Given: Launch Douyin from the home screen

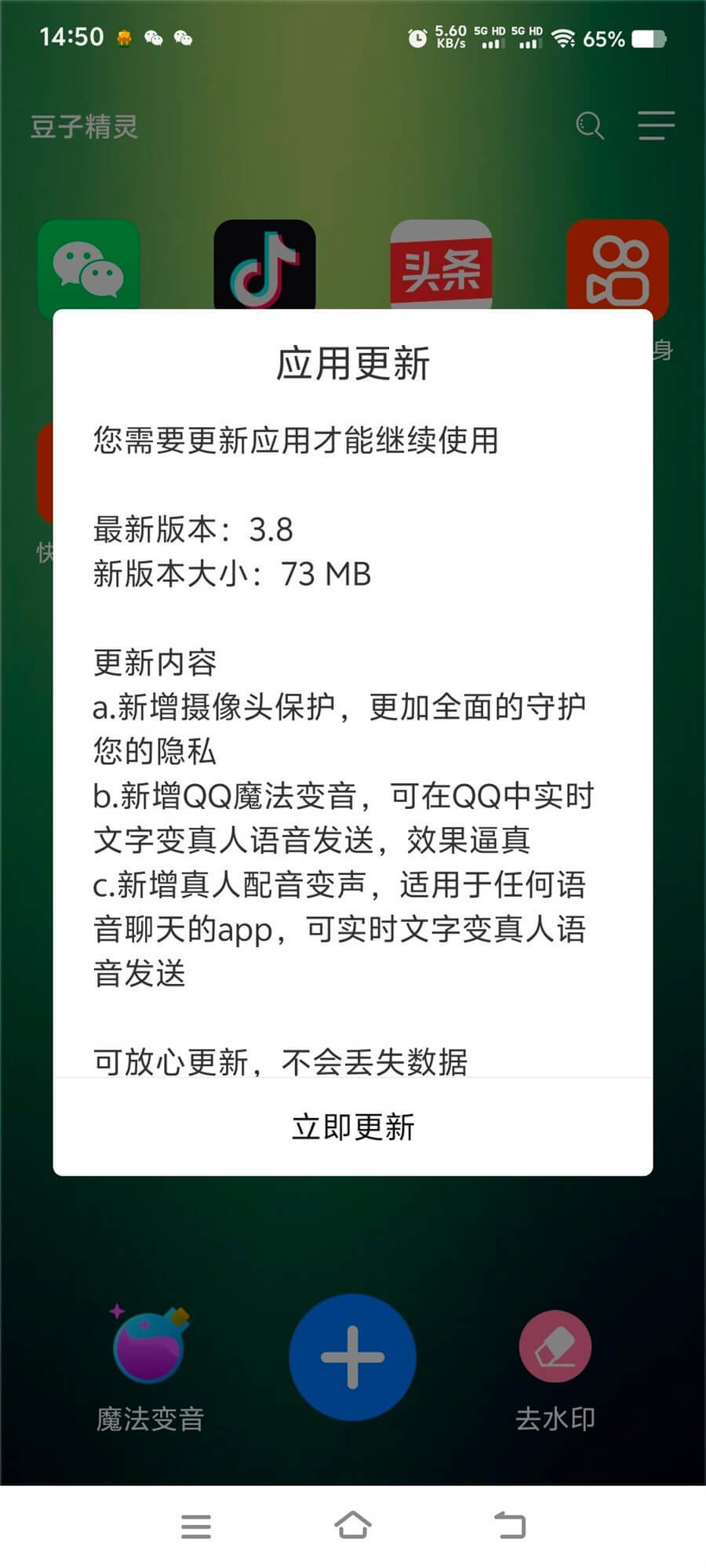Looking at the screenshot, I should (265, 265).
